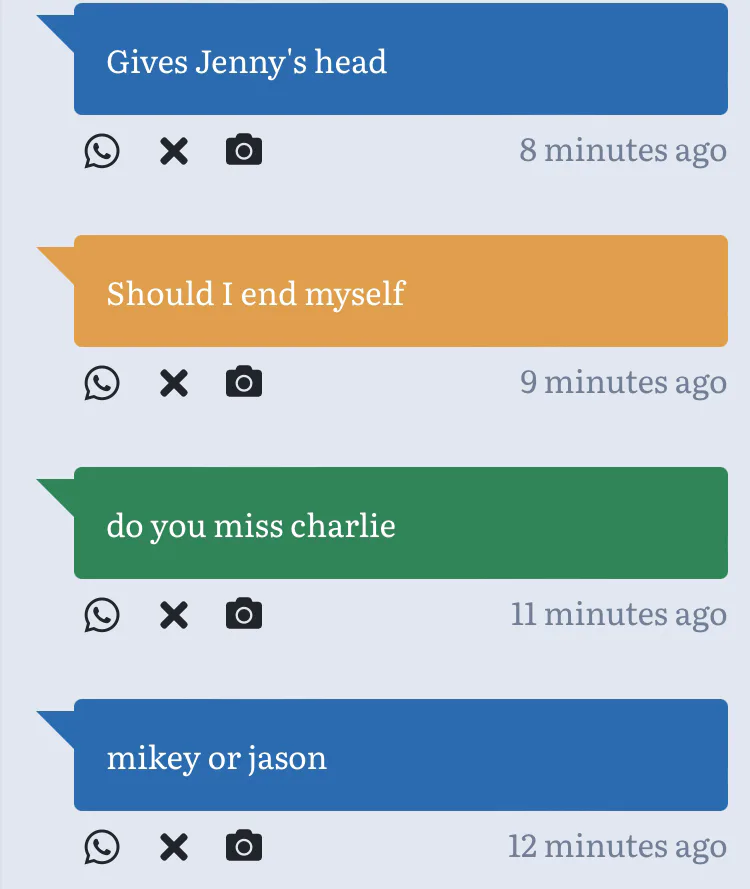Share 'do you miss charlie' on X

pyautogui.click(x=174, y=615)
